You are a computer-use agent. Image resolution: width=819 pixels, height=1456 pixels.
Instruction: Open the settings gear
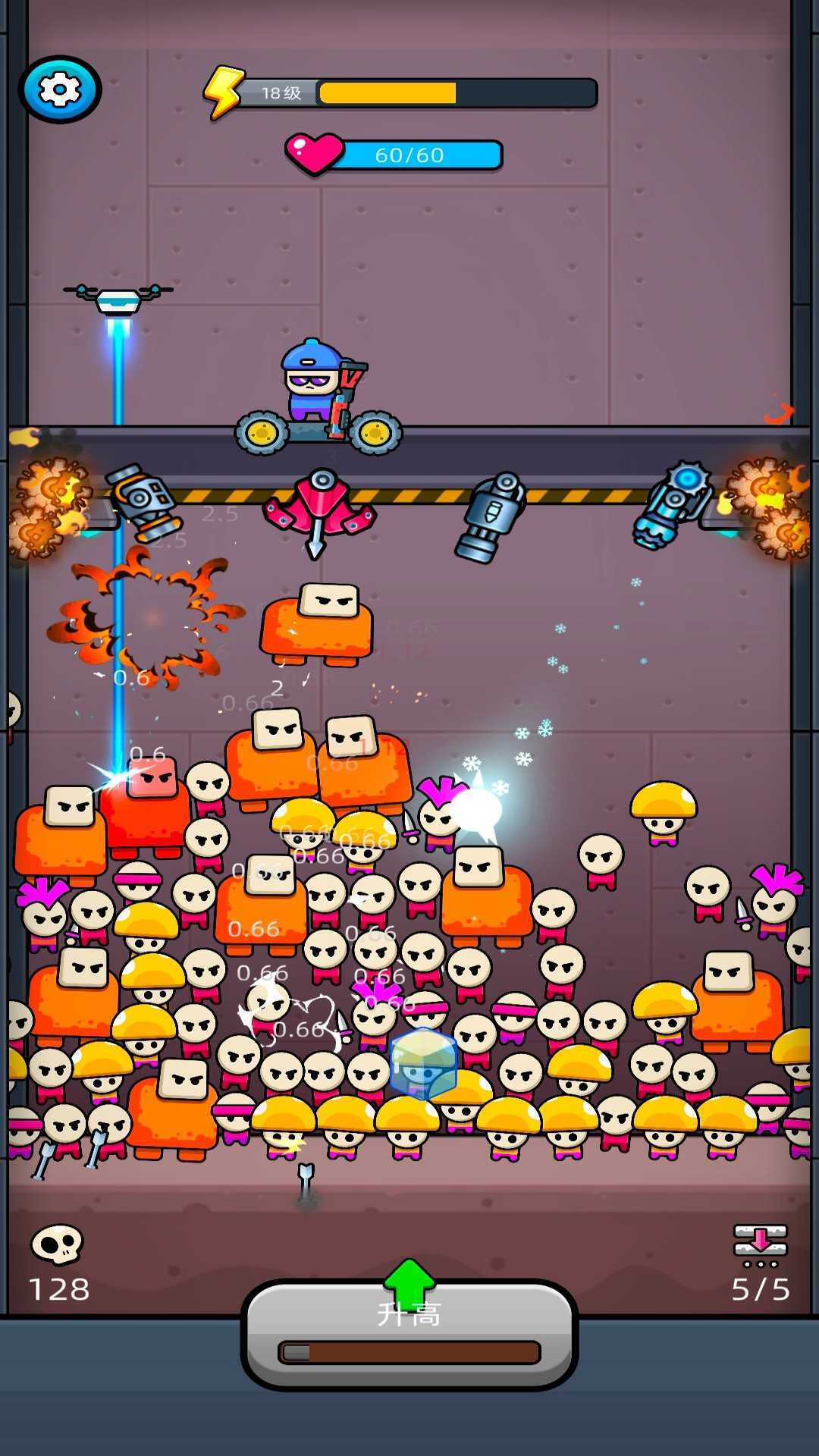[60, 90]
